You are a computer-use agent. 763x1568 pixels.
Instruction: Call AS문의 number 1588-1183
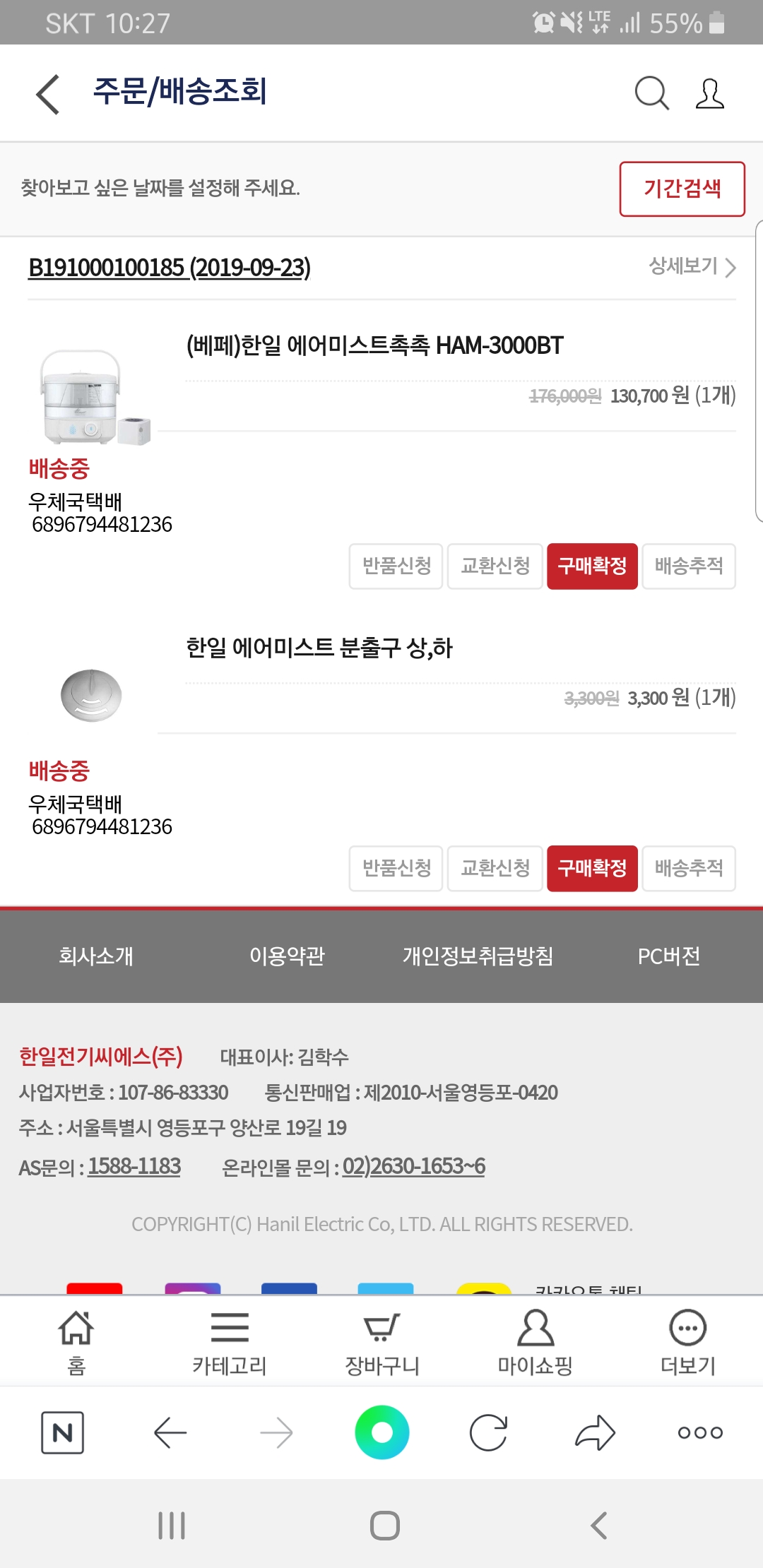(134, 1166)
